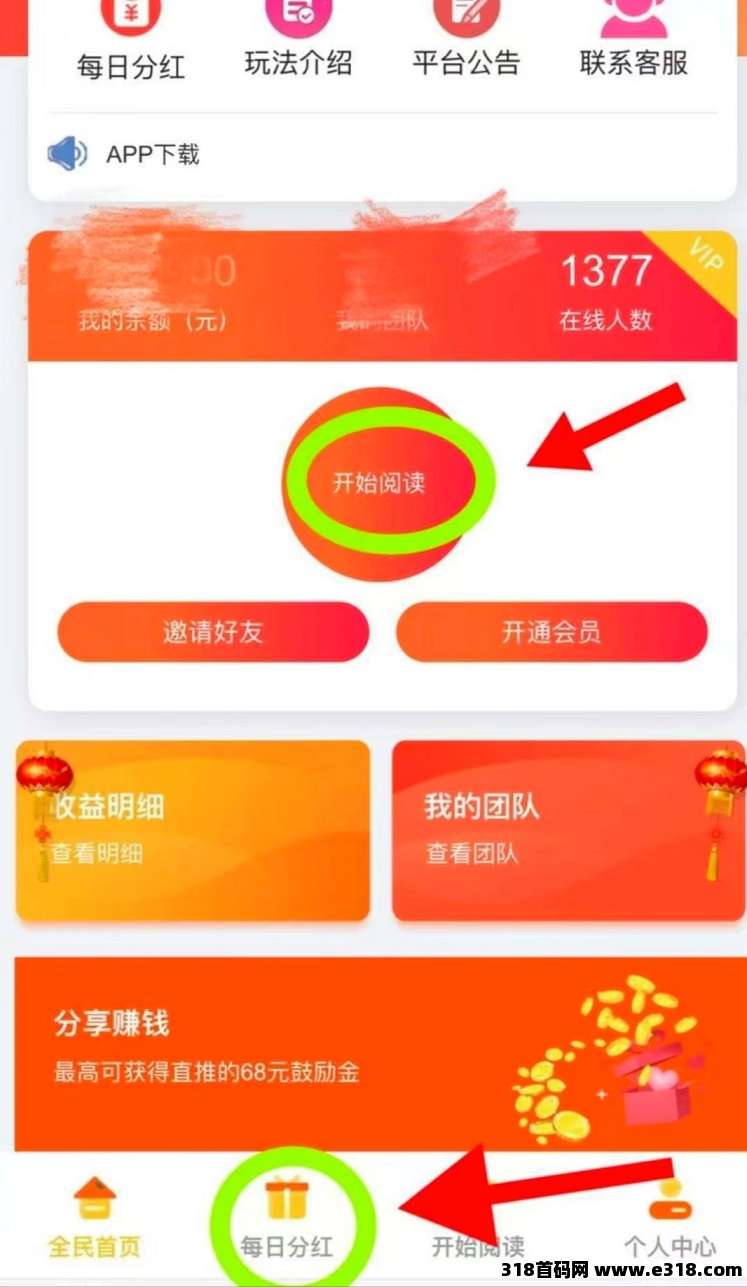Open the APP下载 notice
Viewport: 747px width, 1287px height.
tap(152, 154)
